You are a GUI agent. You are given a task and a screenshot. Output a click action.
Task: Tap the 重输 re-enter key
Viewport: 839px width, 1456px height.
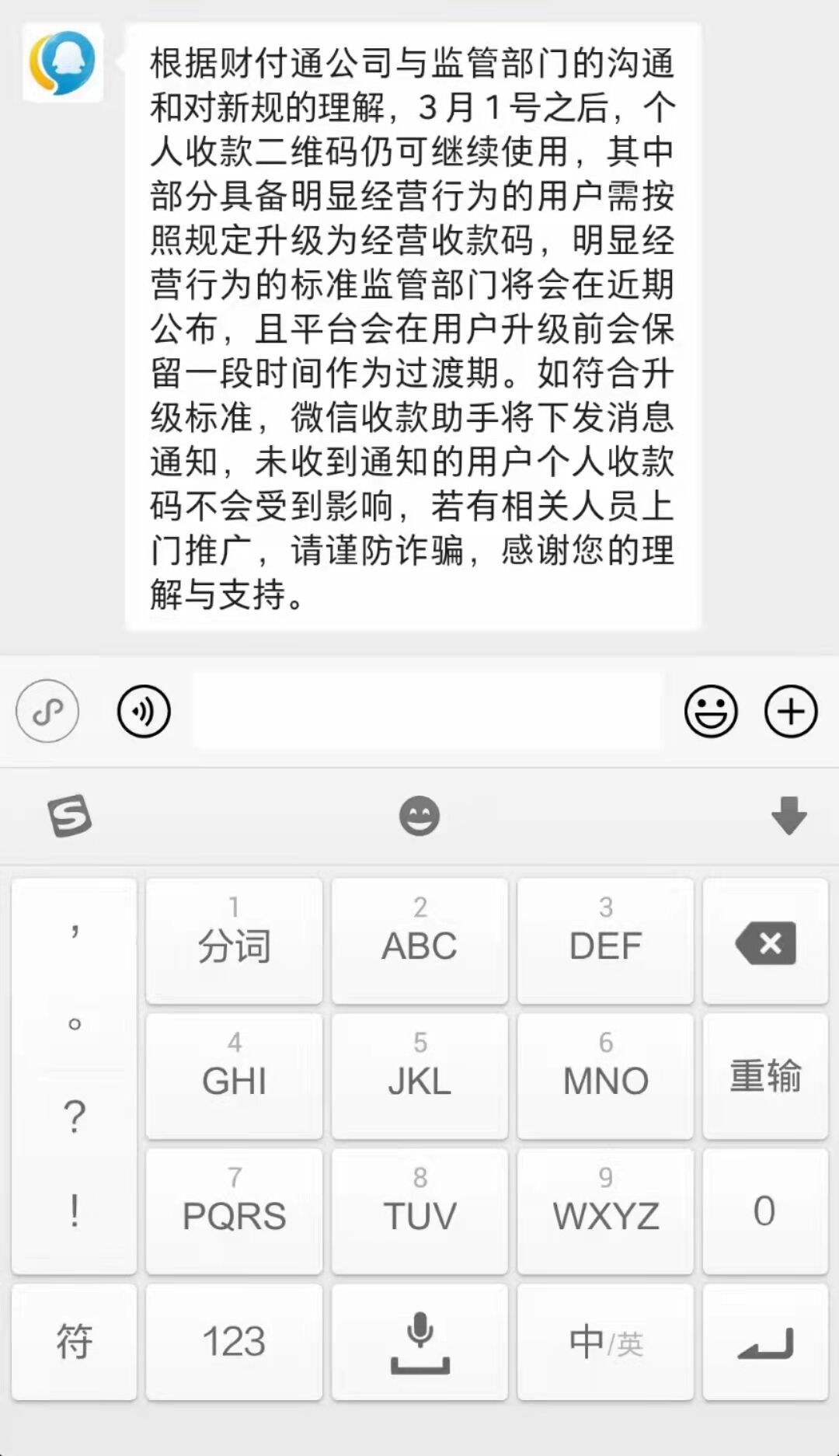coord(766,1076)
